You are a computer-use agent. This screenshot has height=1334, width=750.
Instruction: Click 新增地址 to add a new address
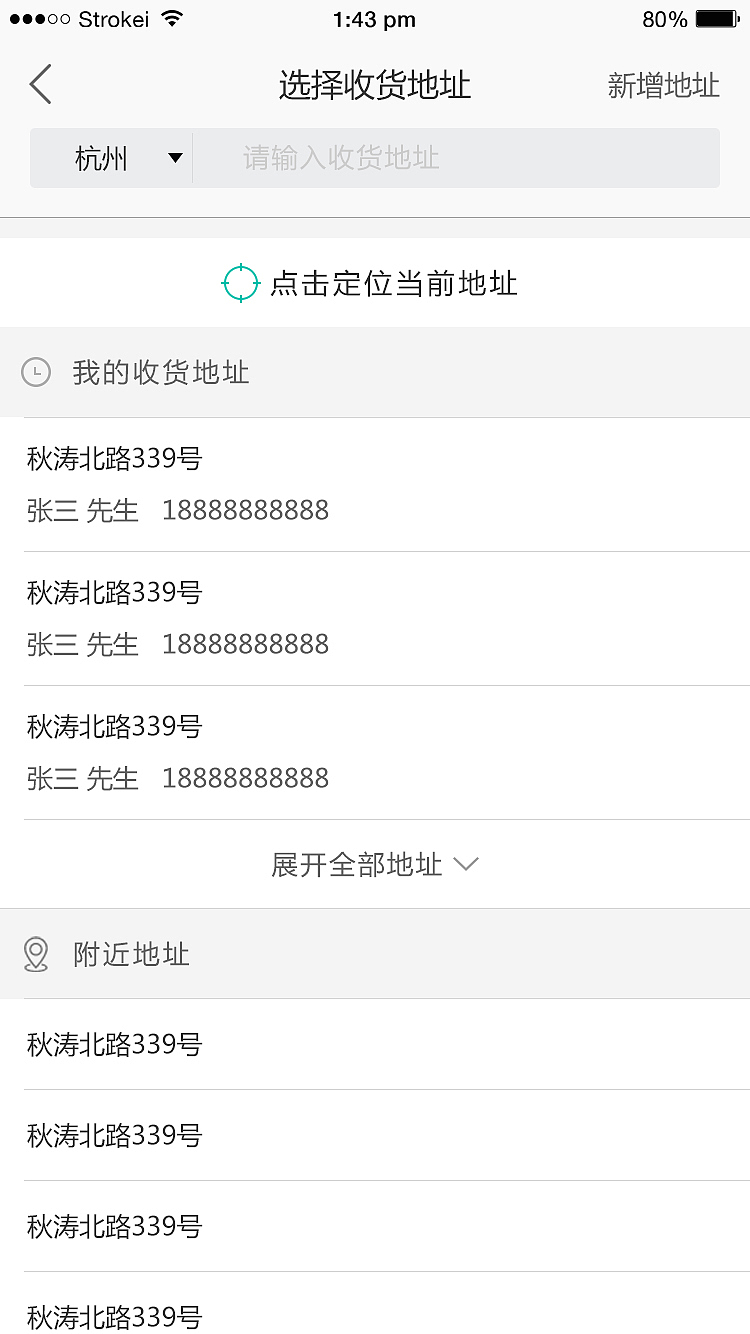661,86
